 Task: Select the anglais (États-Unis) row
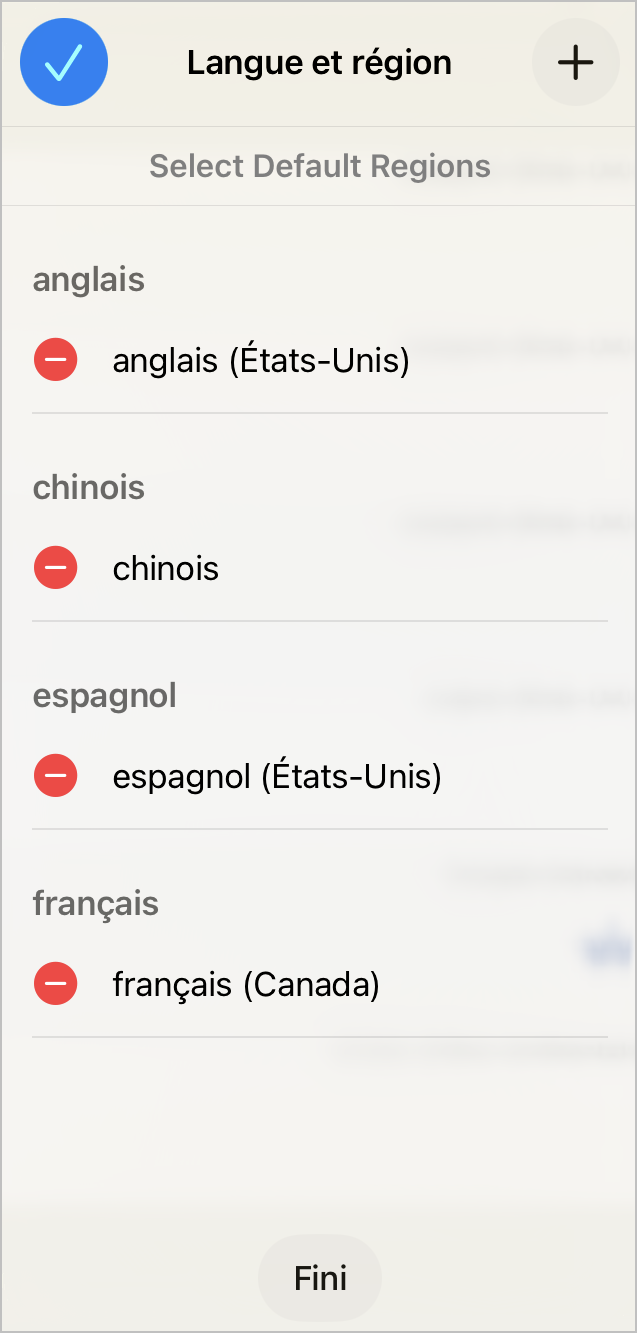tap(261, 360)
